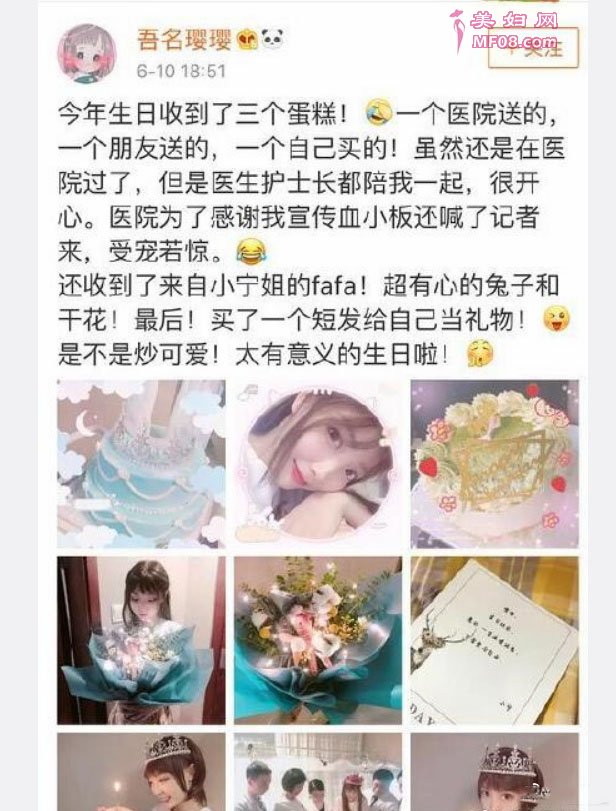This screenshot has height=811, width=616.
Task: Open the greeting card photo
Action: pyautogui.click(x=494, y=640)
